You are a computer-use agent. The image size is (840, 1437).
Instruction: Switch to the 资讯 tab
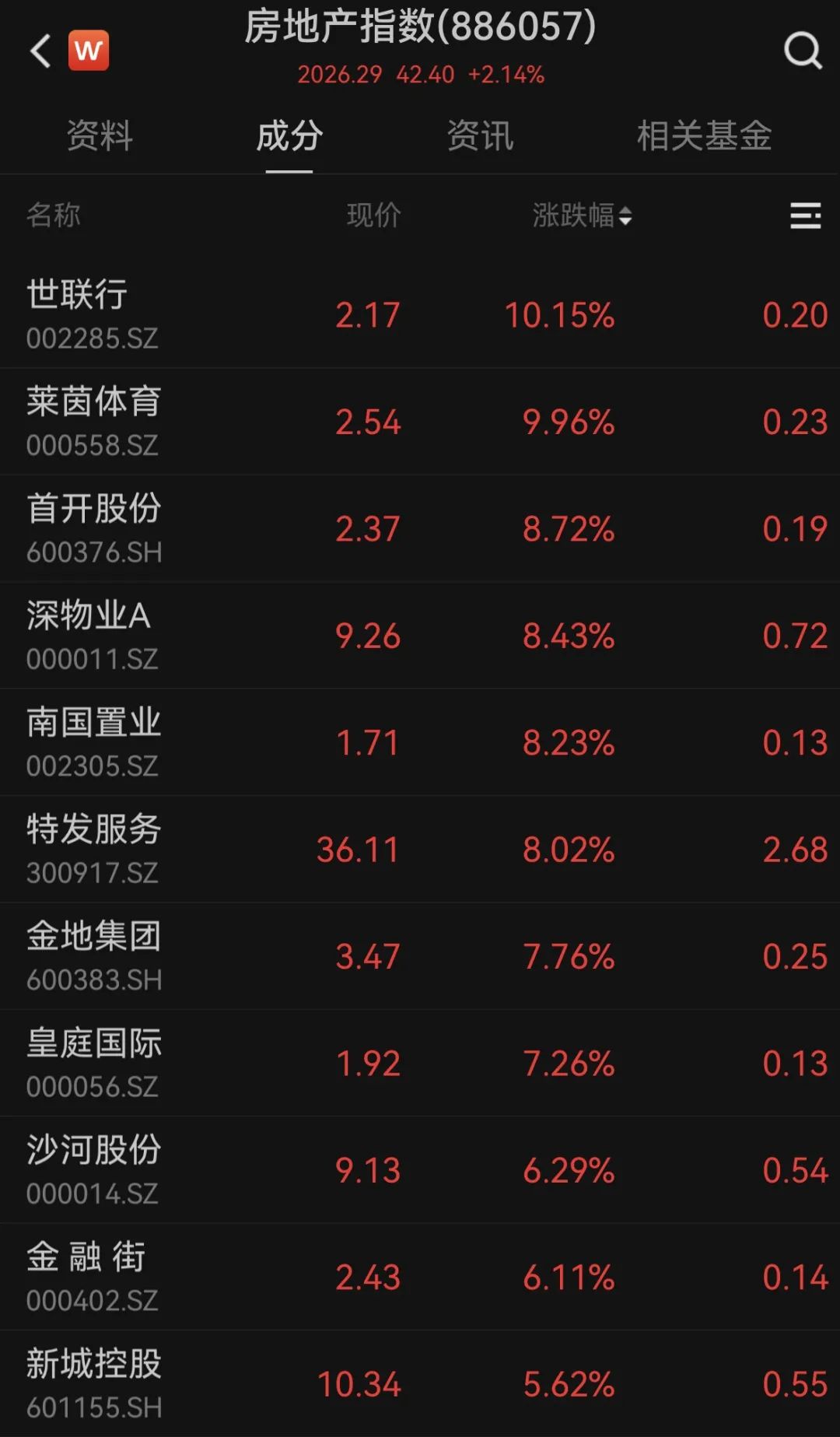(x=480, y=136)
